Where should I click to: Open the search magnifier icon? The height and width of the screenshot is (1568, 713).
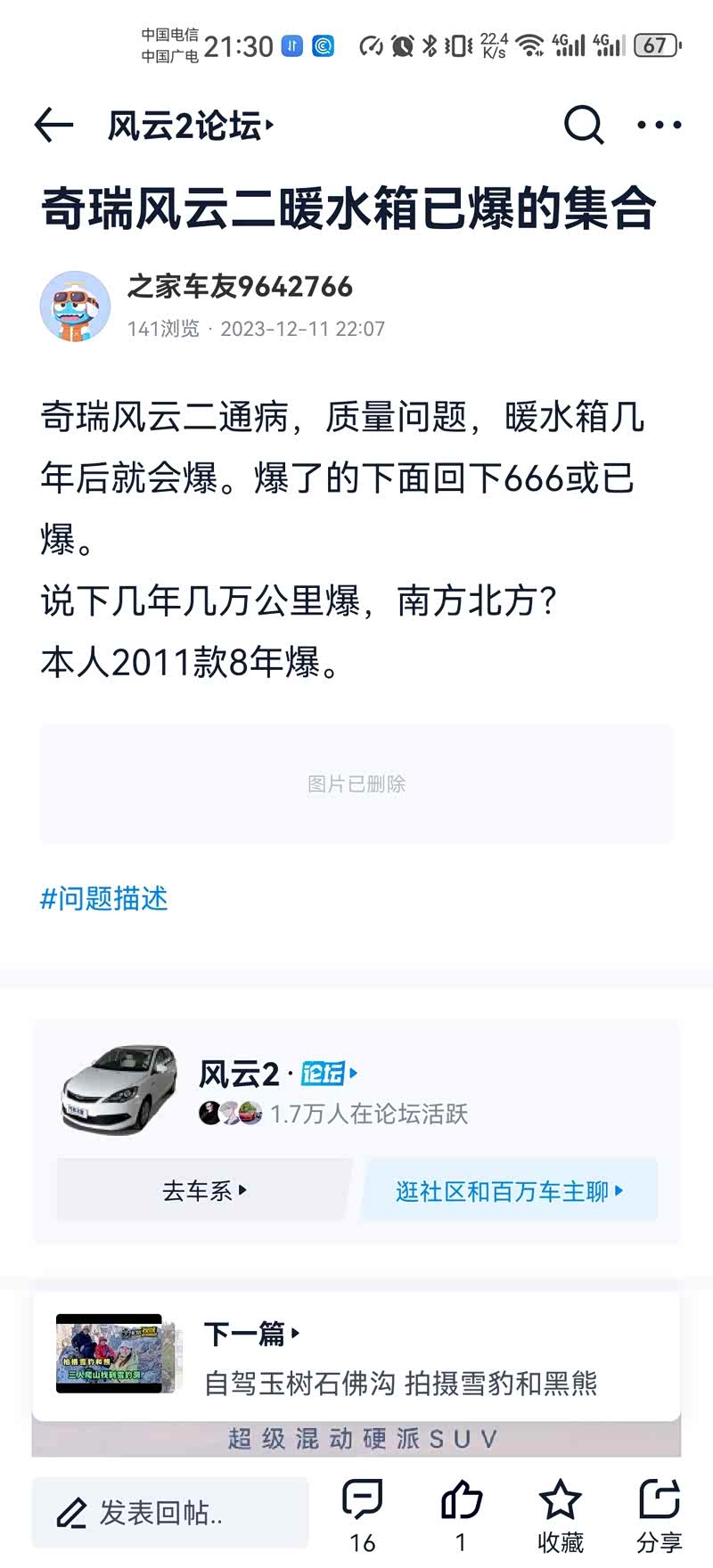[x=584, y=125]
